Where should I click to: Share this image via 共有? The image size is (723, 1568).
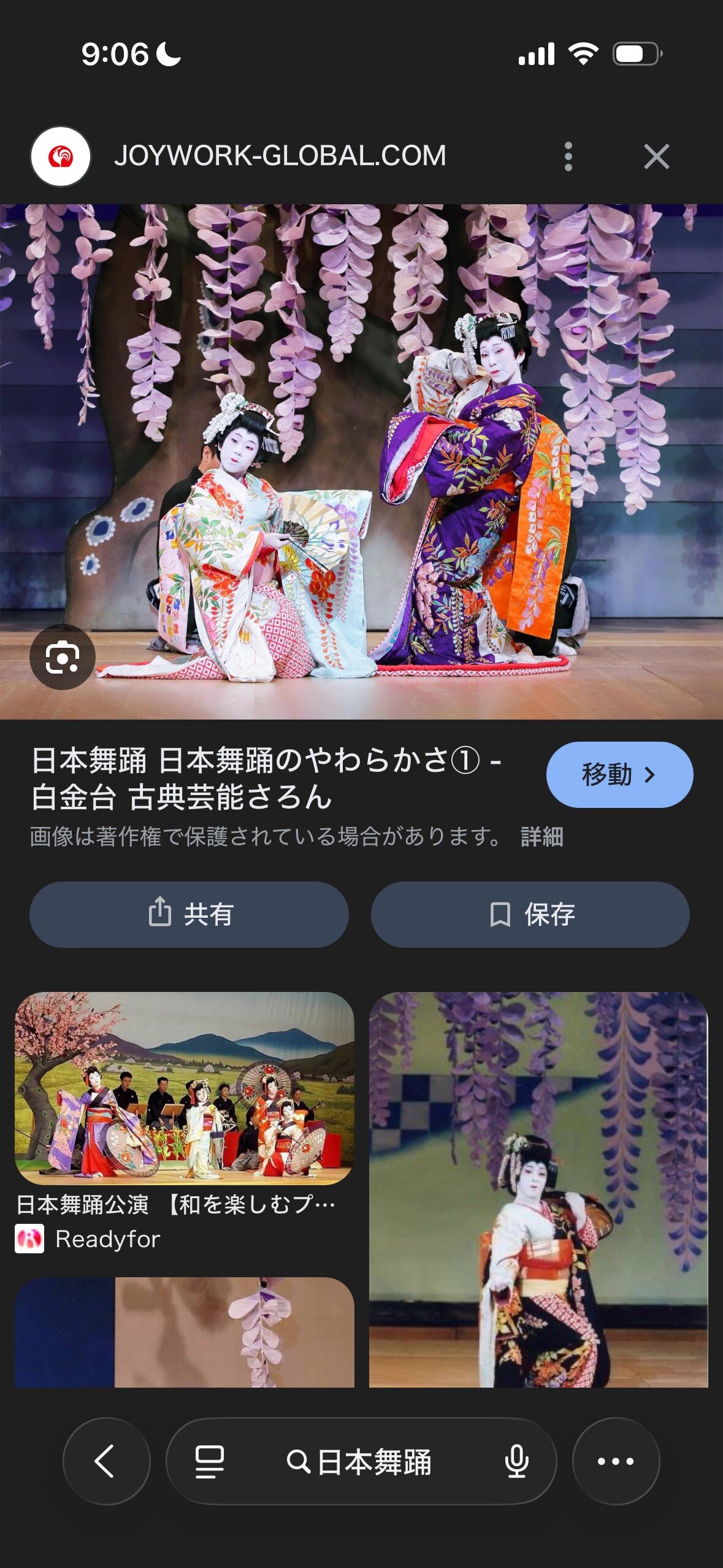click(x=189, y=914)
